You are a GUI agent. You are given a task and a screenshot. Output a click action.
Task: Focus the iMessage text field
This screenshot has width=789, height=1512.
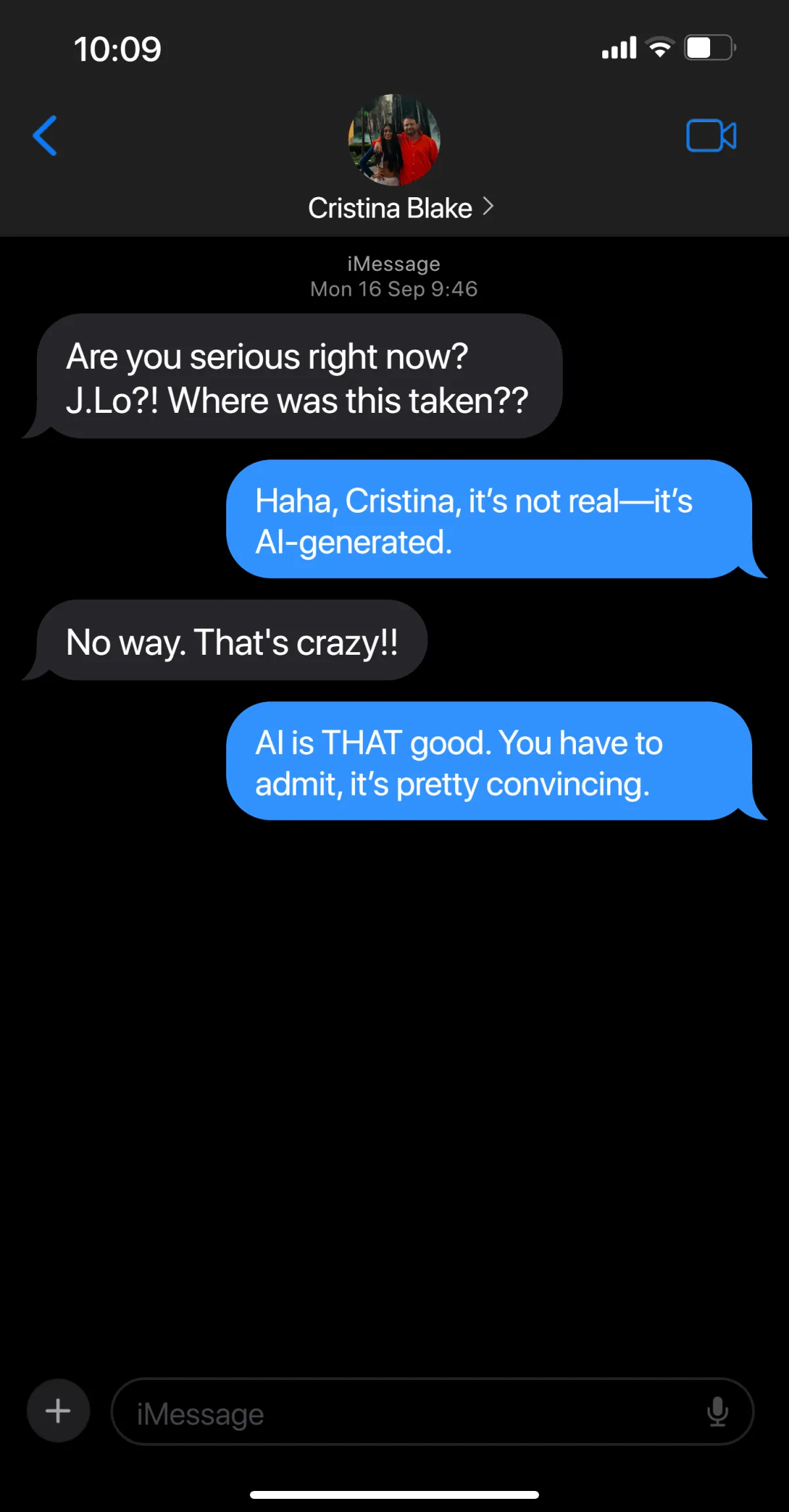(408, 1412)
